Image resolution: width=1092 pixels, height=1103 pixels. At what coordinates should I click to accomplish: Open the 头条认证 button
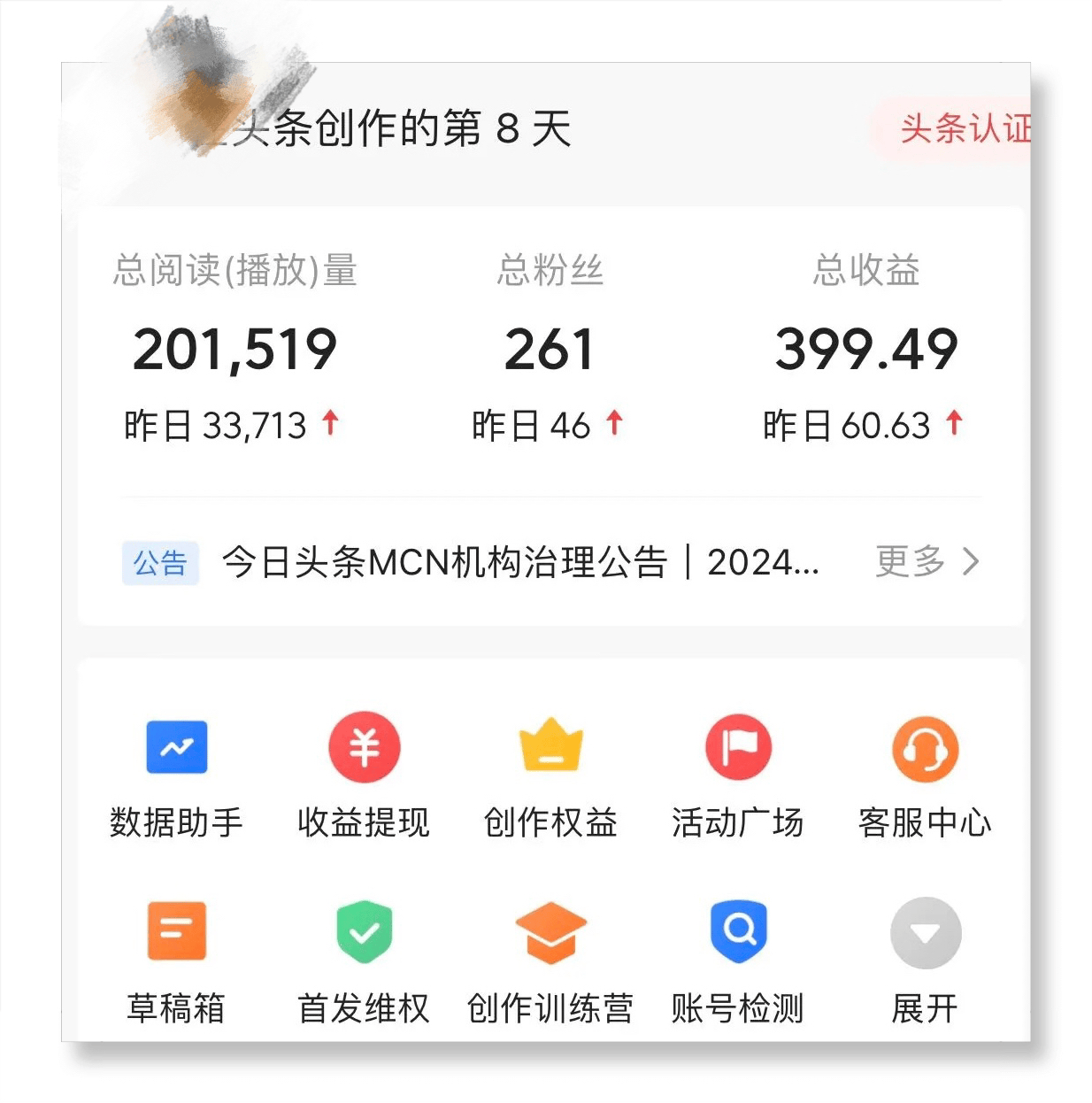pyautogui.click(x=963, y=129)
